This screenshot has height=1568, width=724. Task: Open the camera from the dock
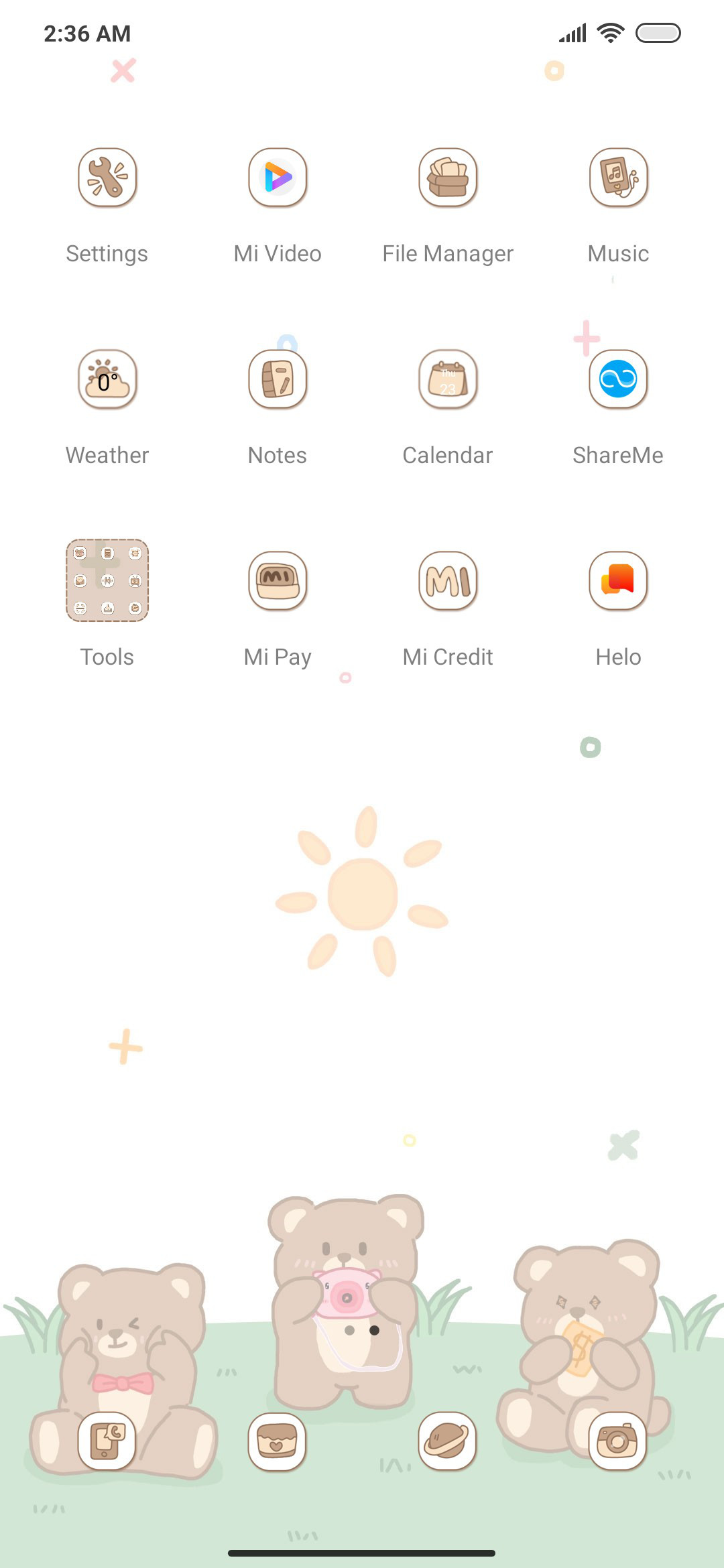click(618, 1441)
